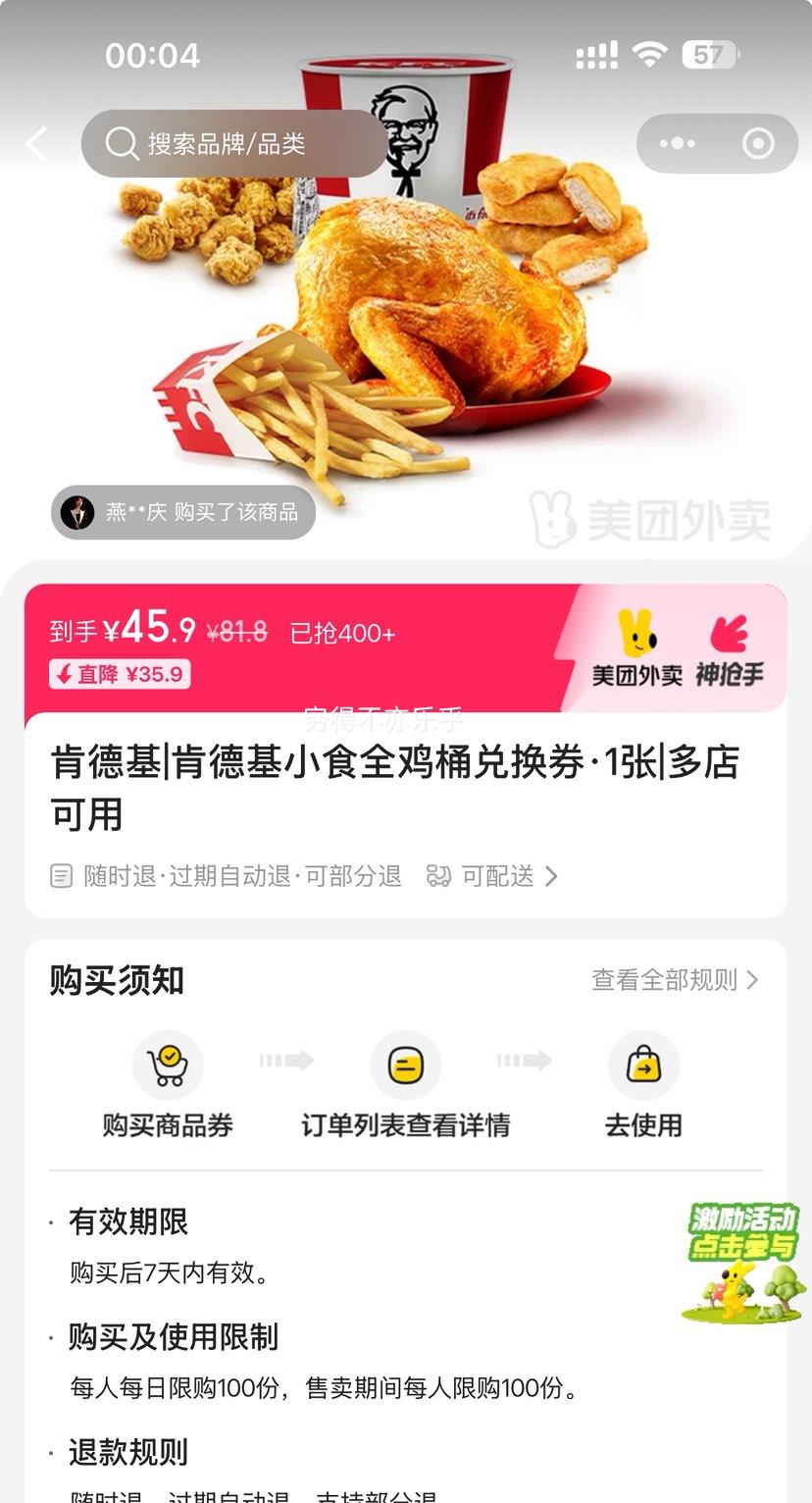Tap the 订单列表查看详情 order icon
This screenshot has width=812, height=1503.
406,1064
